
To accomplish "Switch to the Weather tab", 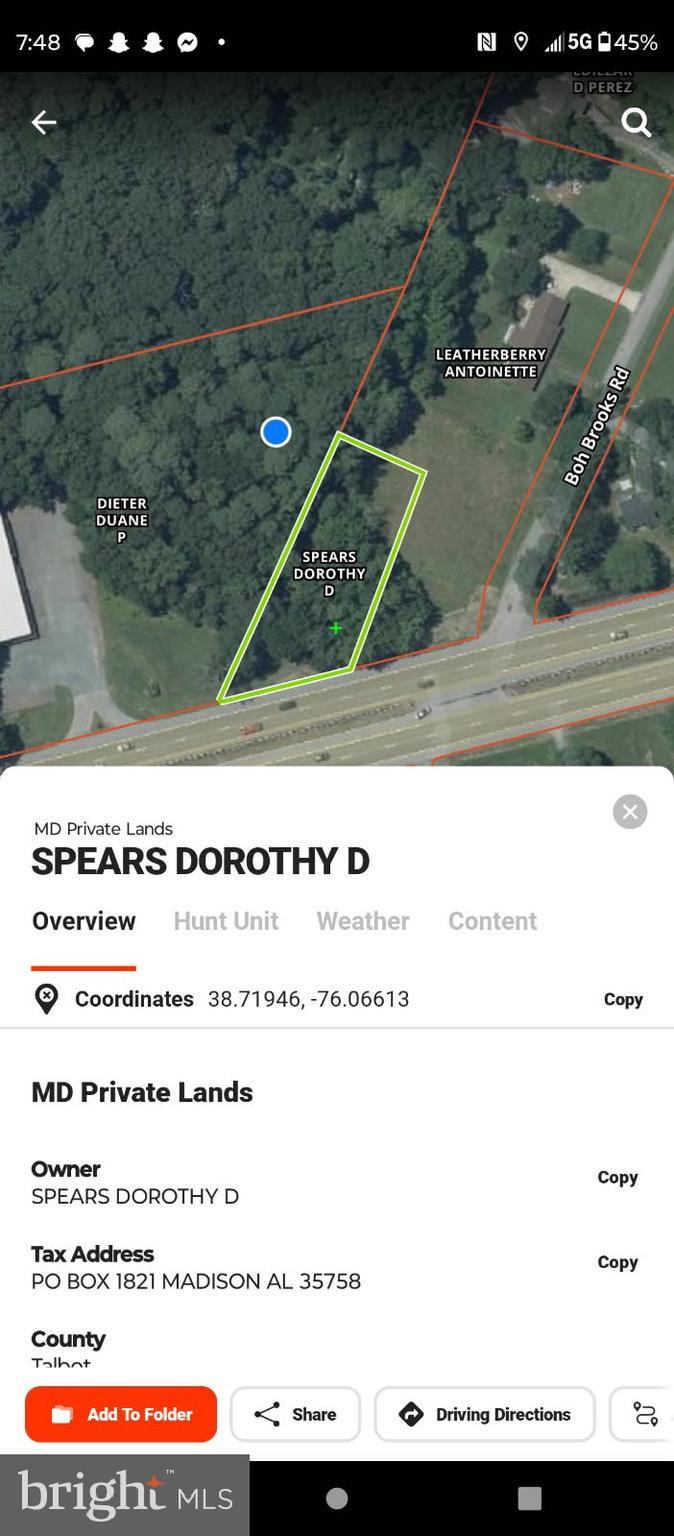I will coord(363,921).
